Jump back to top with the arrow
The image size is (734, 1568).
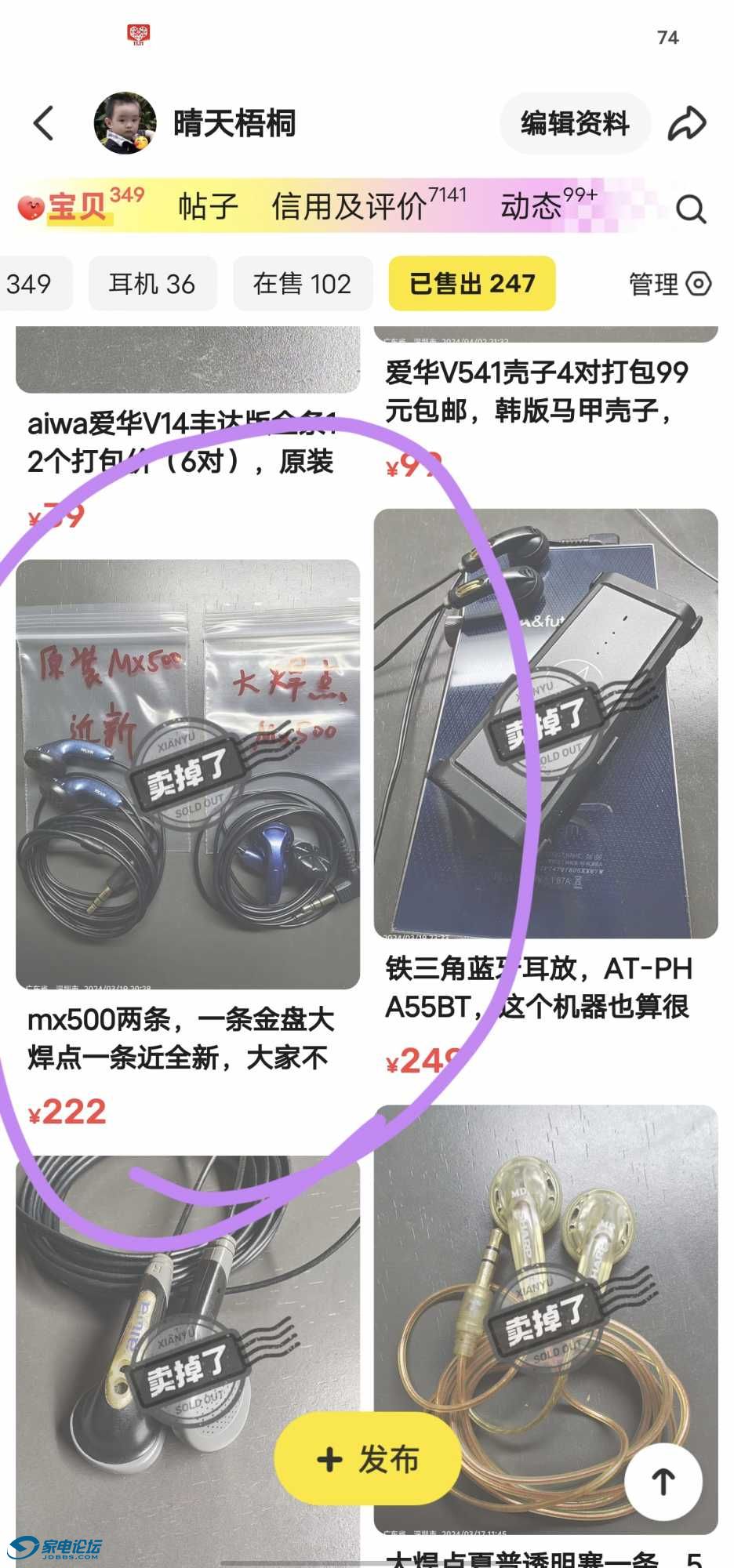663,1481
